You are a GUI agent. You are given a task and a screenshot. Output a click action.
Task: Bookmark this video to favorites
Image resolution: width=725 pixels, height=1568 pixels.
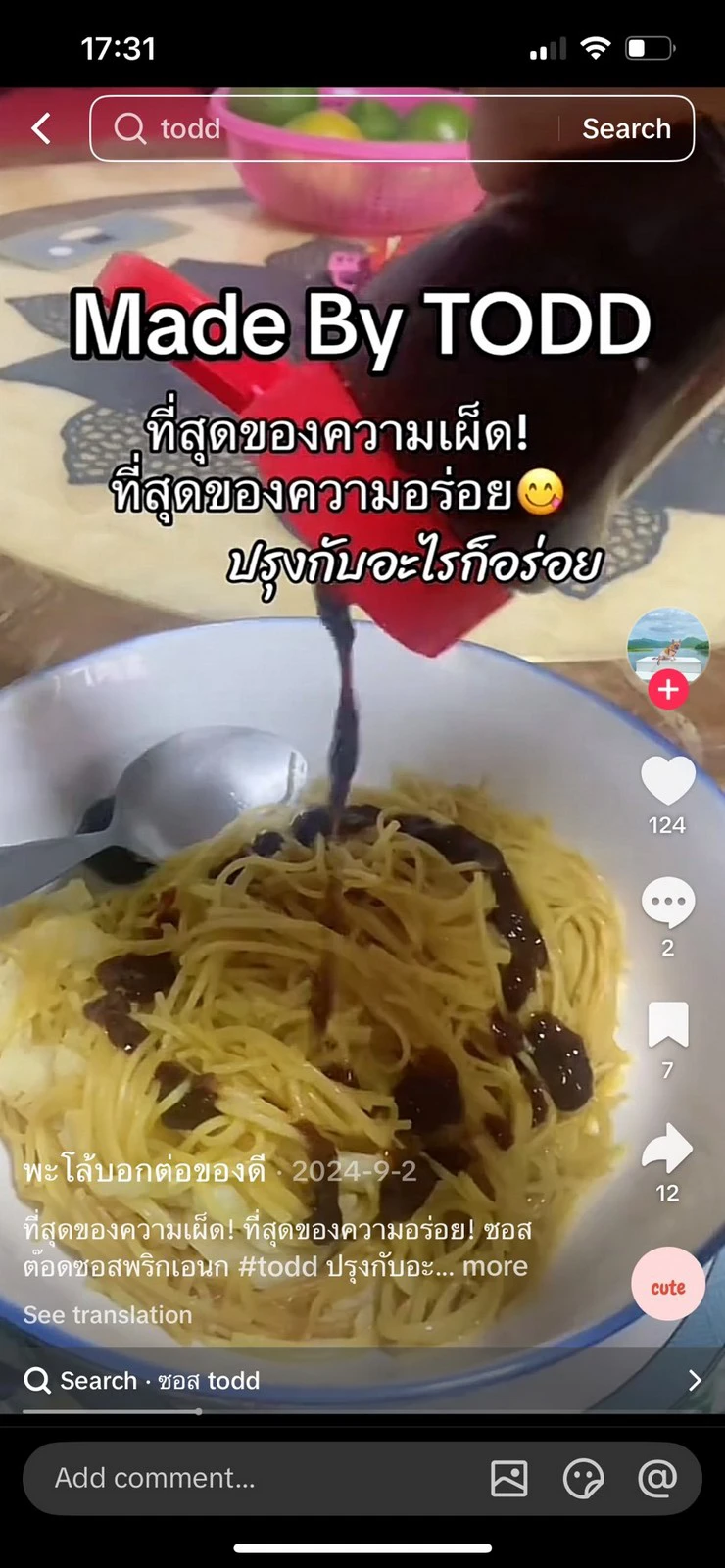click(x=667, y=1025)
